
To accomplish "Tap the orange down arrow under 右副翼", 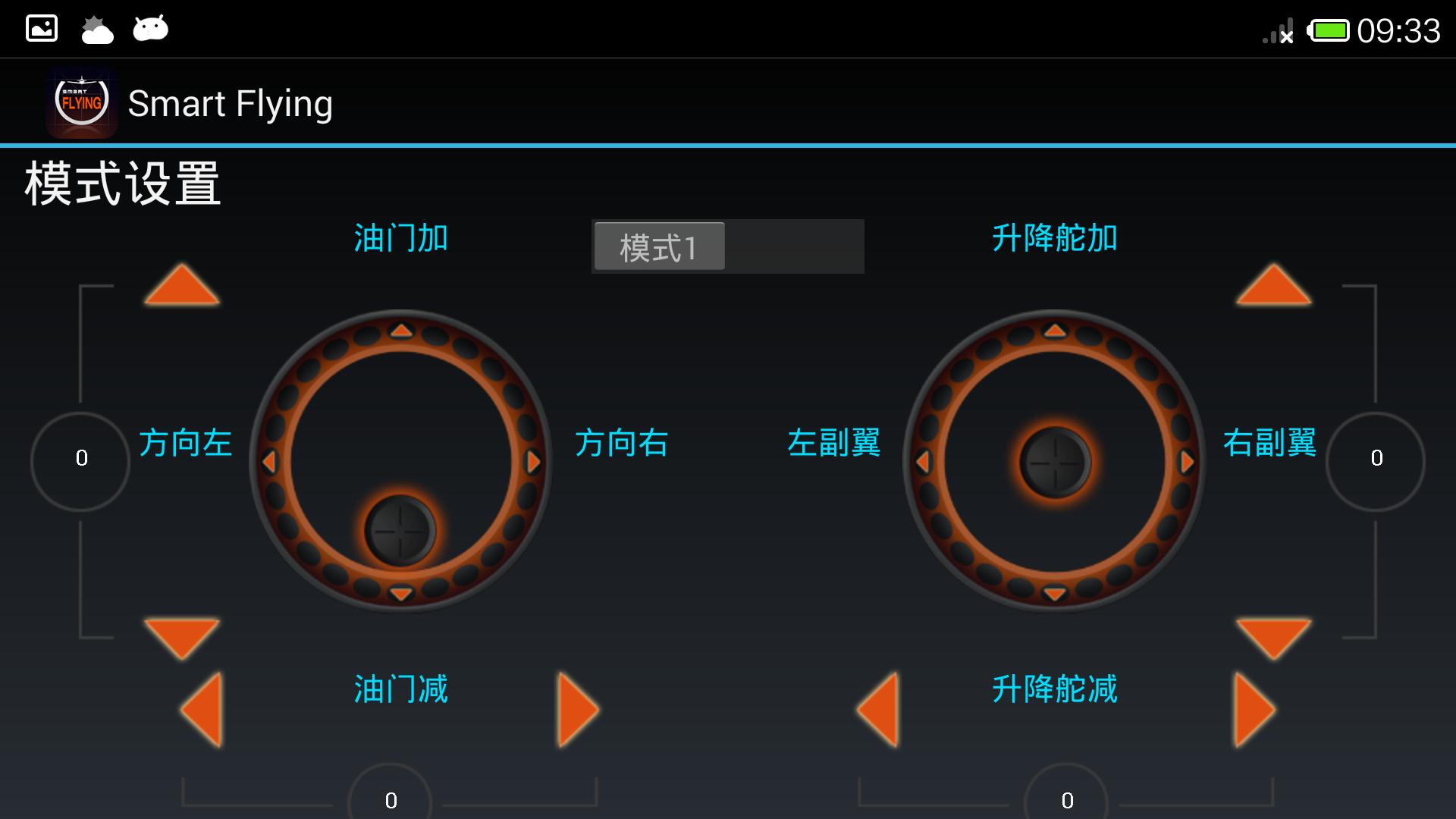I will click(1273, 636).
